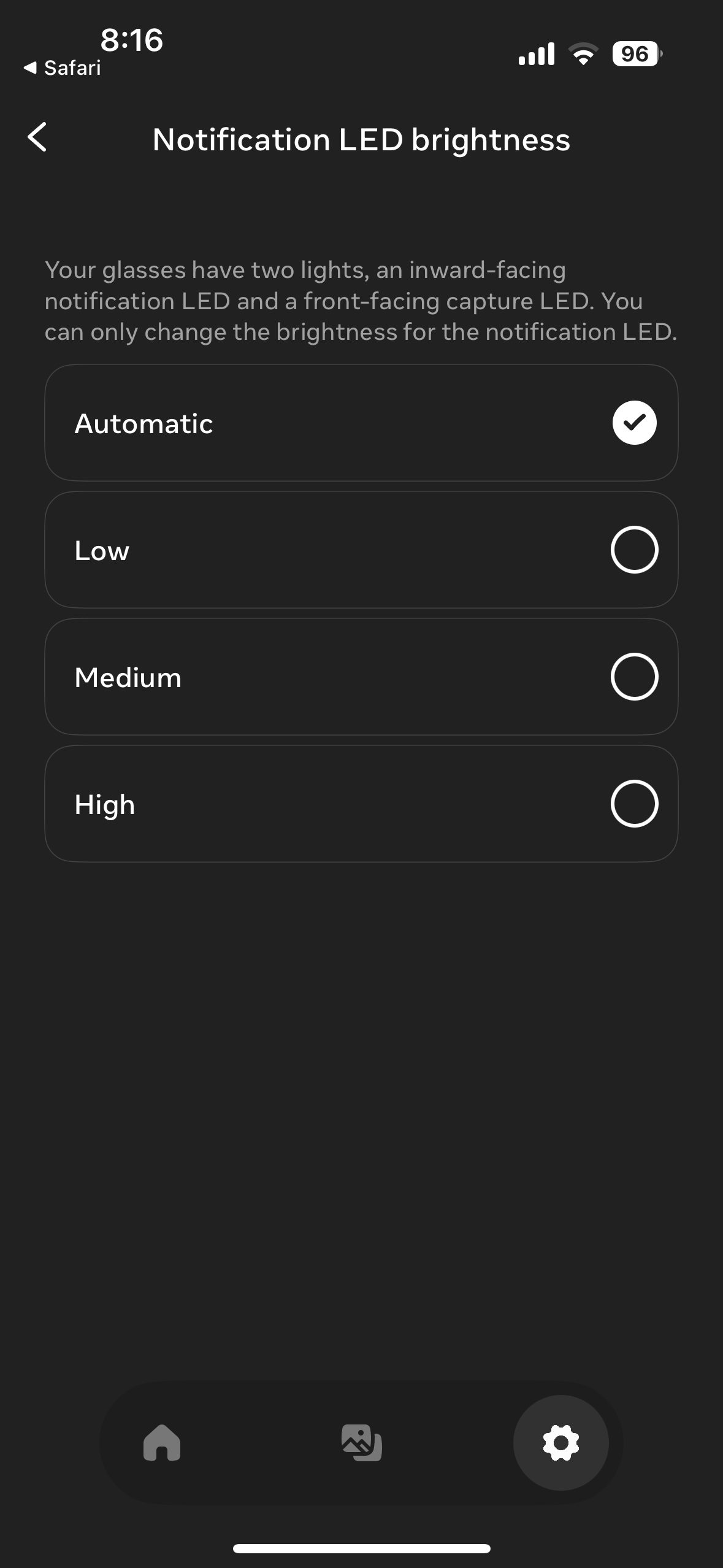The width and height of the screenshot is (723, 1568).
Task: Select Medium notification LED brightness
Action: (x=635, y=677)
